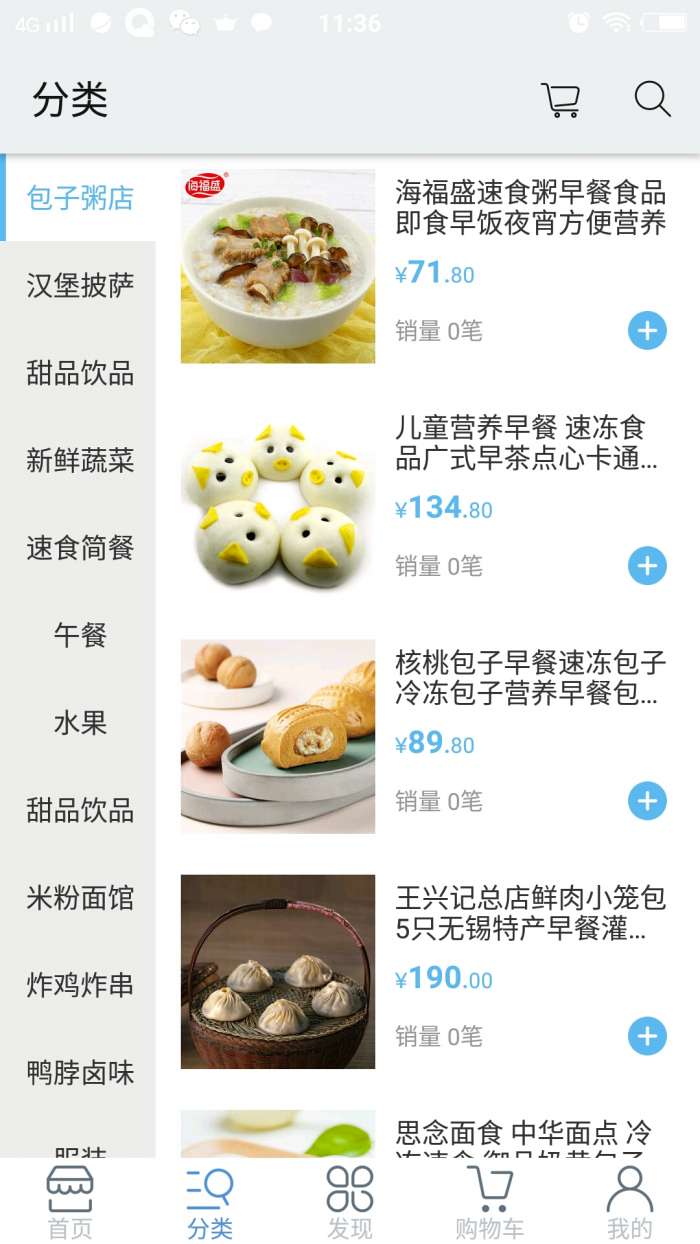The height and width of the screenshot is (1244, 700).
Task: Add 海福盛速食粥 to cart
Action: pyautogui.click(x=647, y=331)
